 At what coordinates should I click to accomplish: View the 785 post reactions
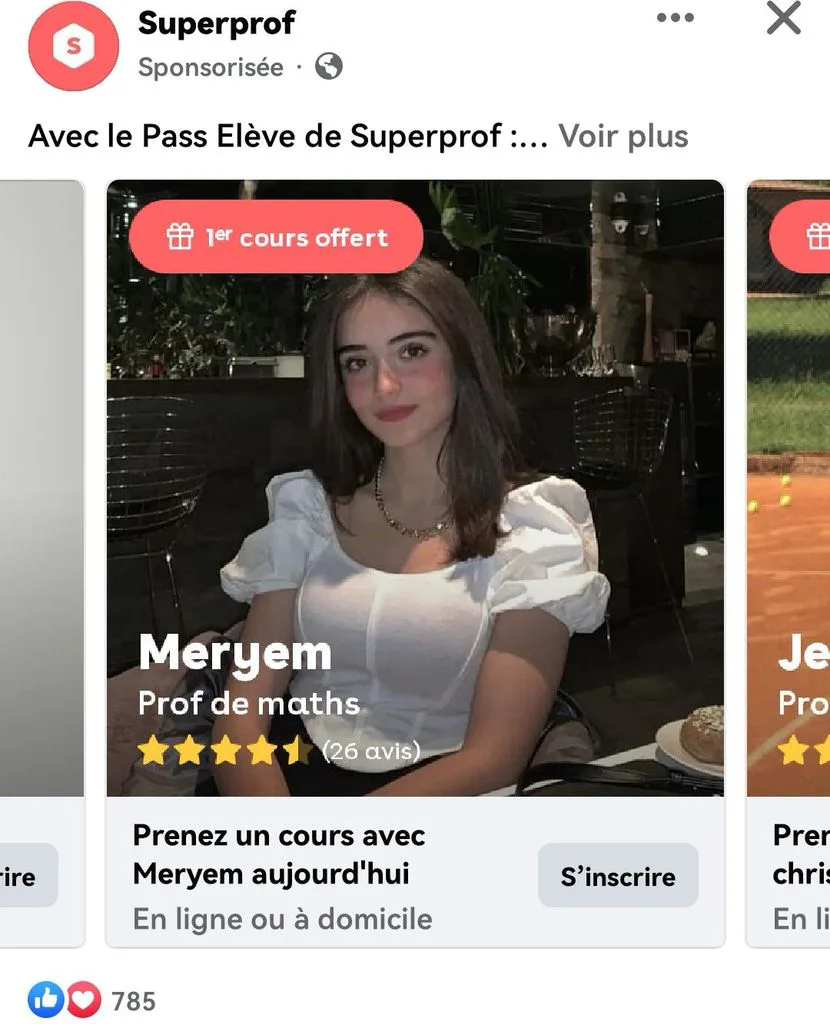click(92, 1000)
